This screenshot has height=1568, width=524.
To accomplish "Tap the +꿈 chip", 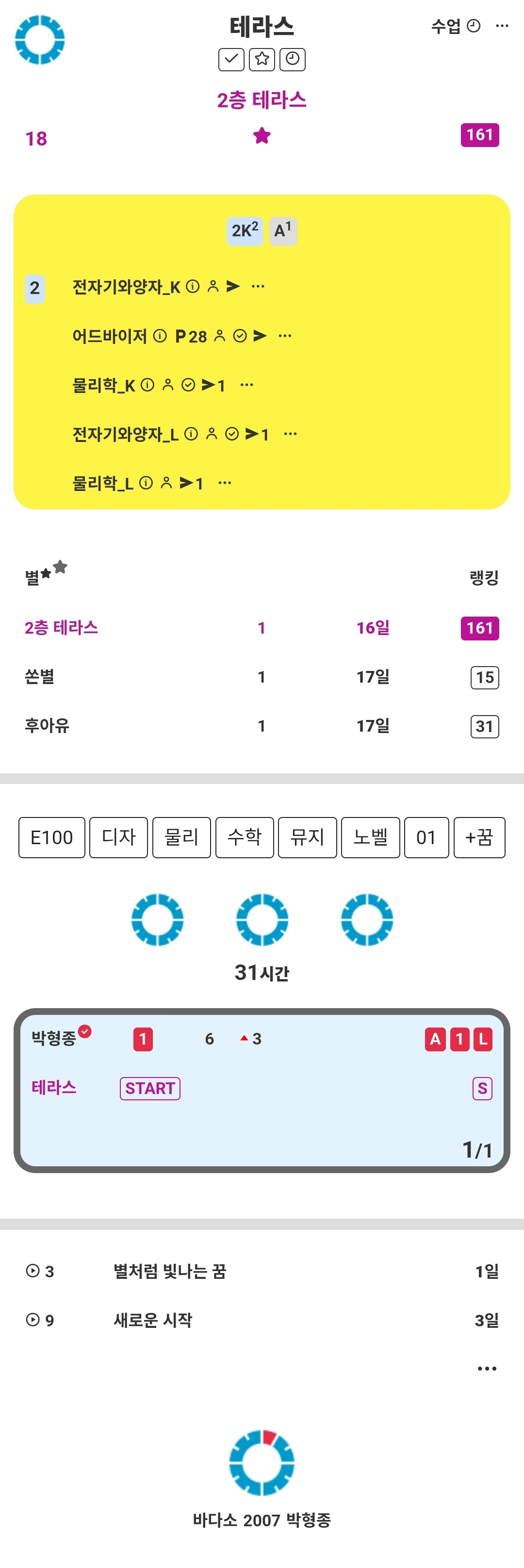I will tap(479, 837).
